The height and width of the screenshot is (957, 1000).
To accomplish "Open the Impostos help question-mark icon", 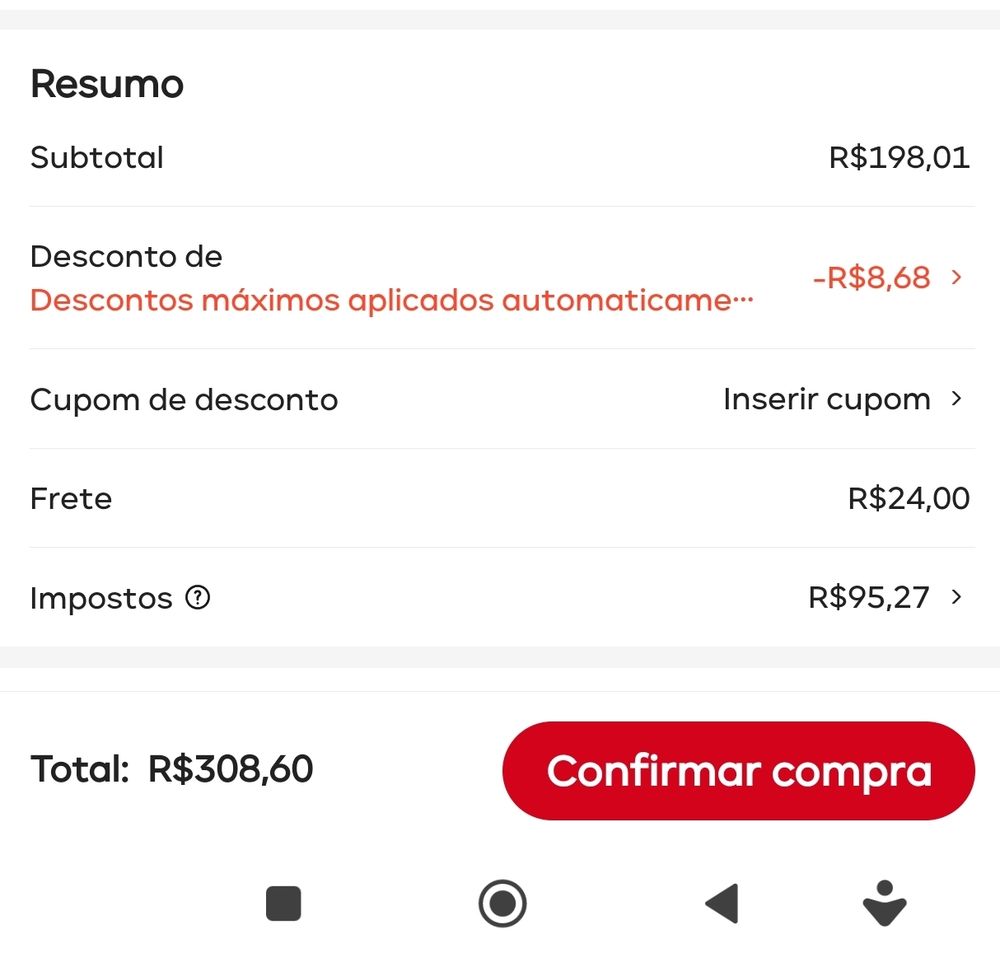I will click(x=199, y=599).
